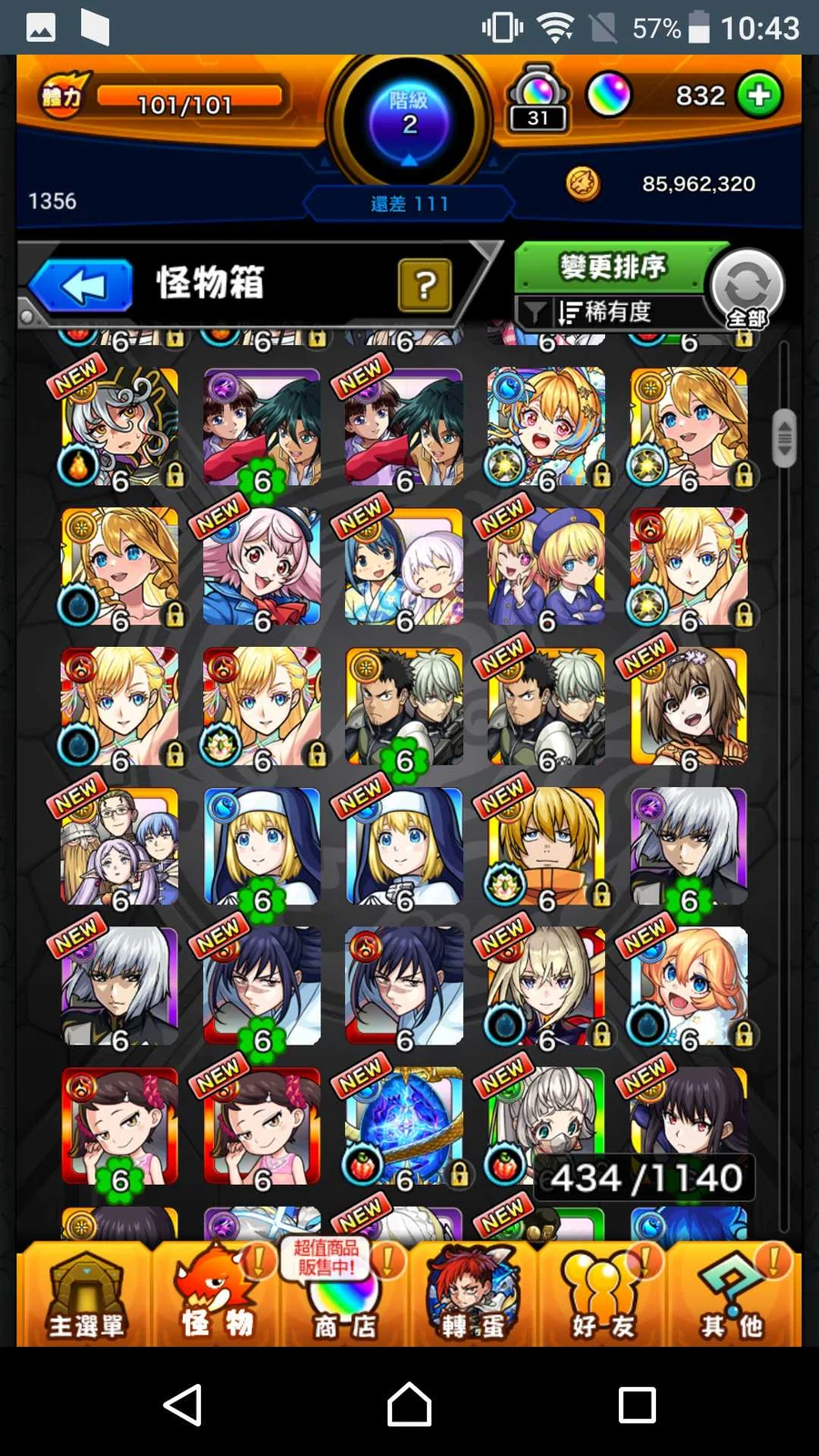The image size is (819, 1456).
Task: Add orbs with the green plus button
Action: click(759, 96)
